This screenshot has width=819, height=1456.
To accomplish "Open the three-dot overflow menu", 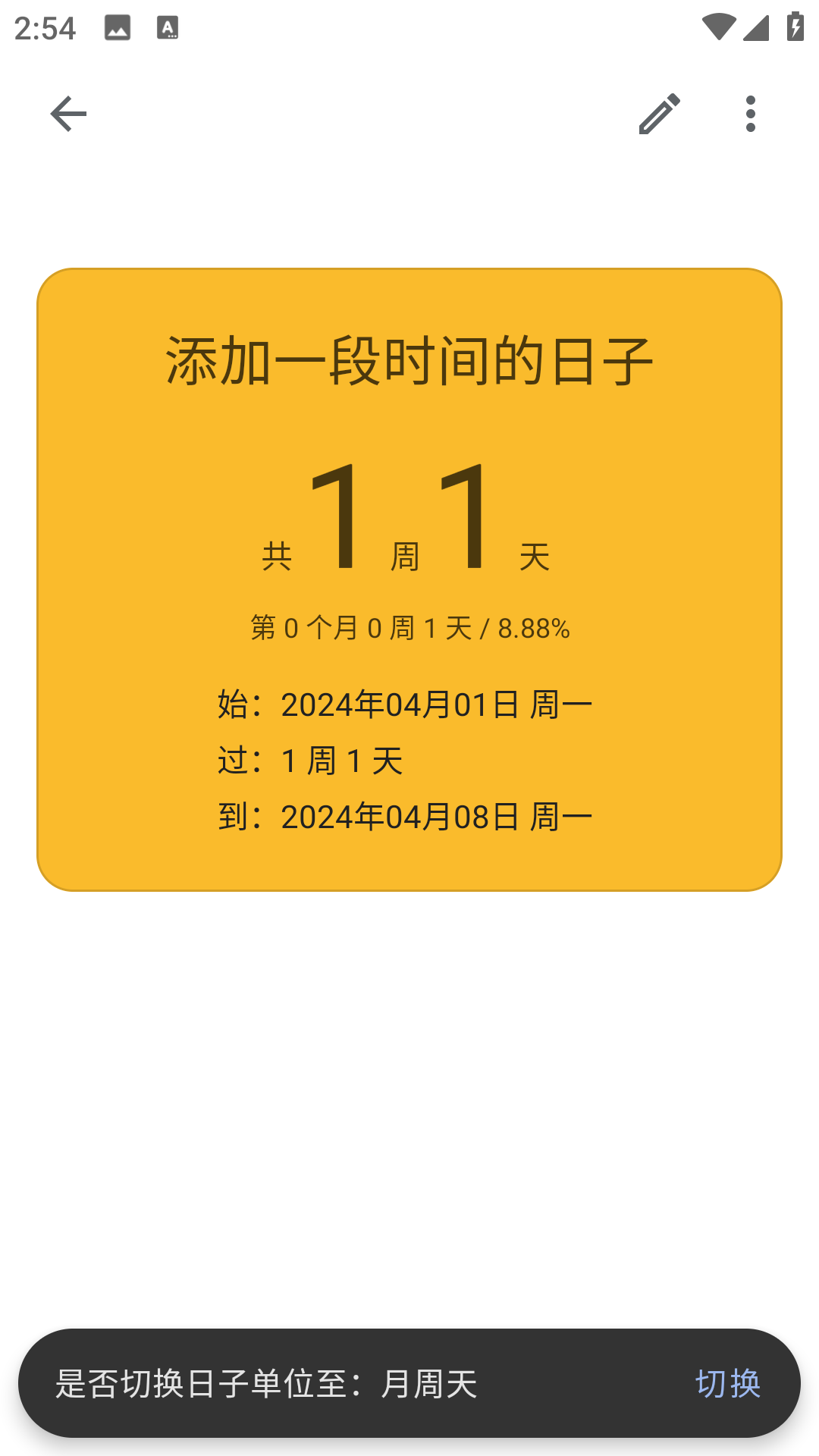I will [x=749, y=114].
